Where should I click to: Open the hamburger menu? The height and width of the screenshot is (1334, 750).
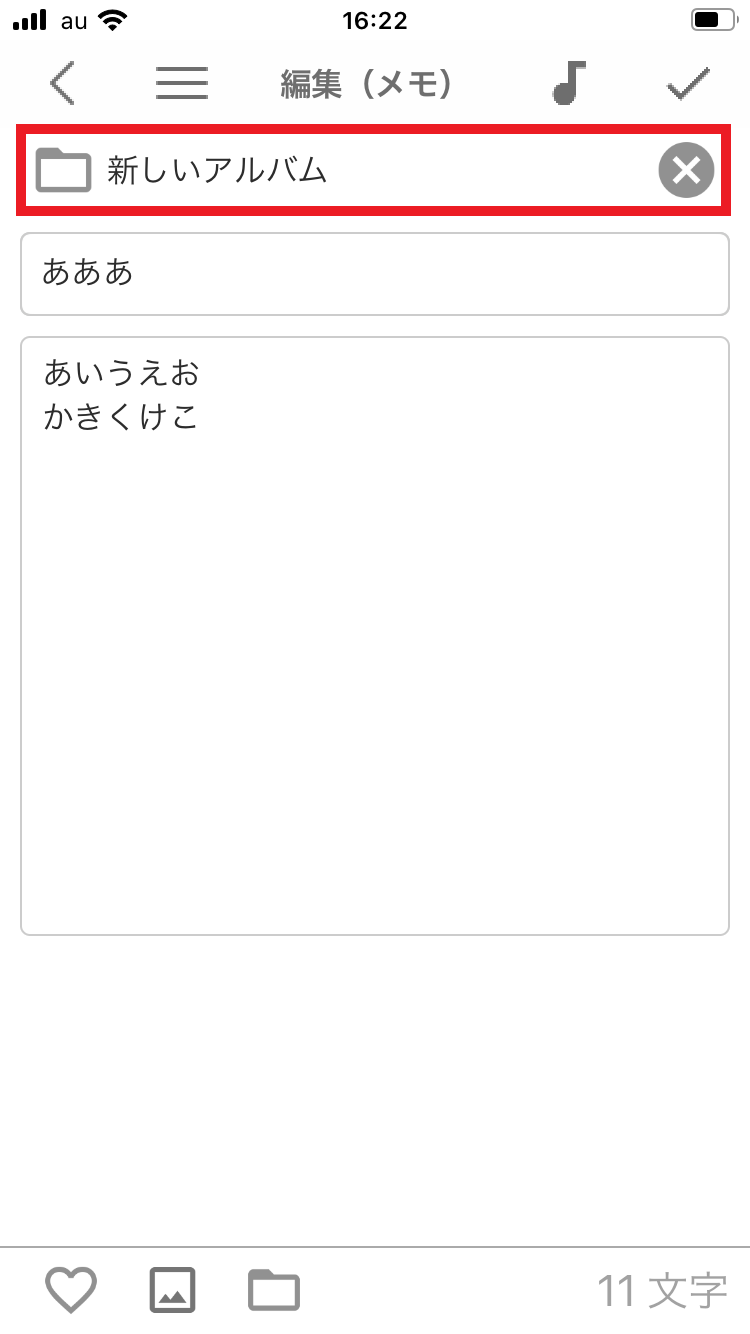pos(182,84)
